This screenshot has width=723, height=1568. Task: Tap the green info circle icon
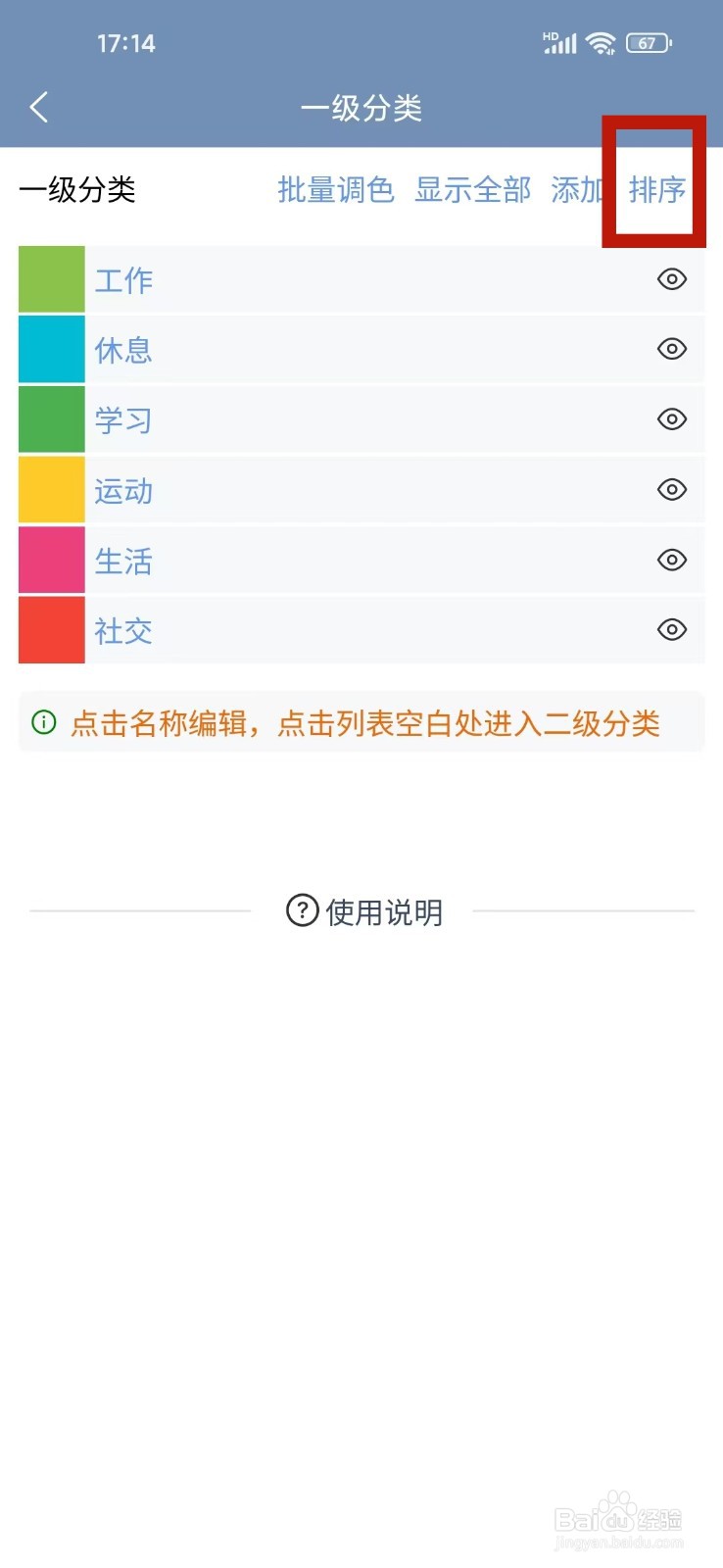pos(43,721)
